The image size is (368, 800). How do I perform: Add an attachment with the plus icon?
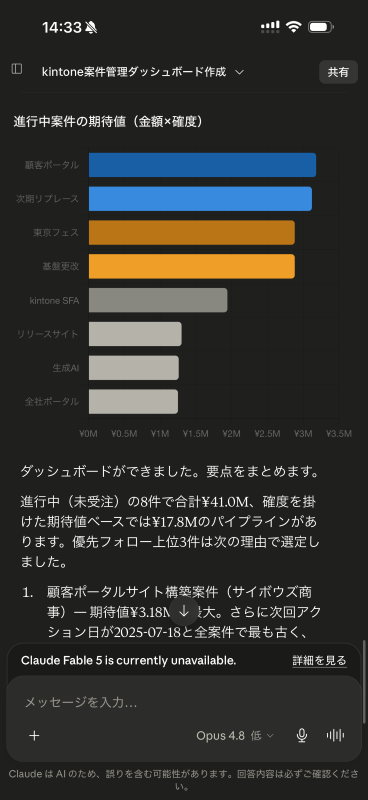[34, 735]
